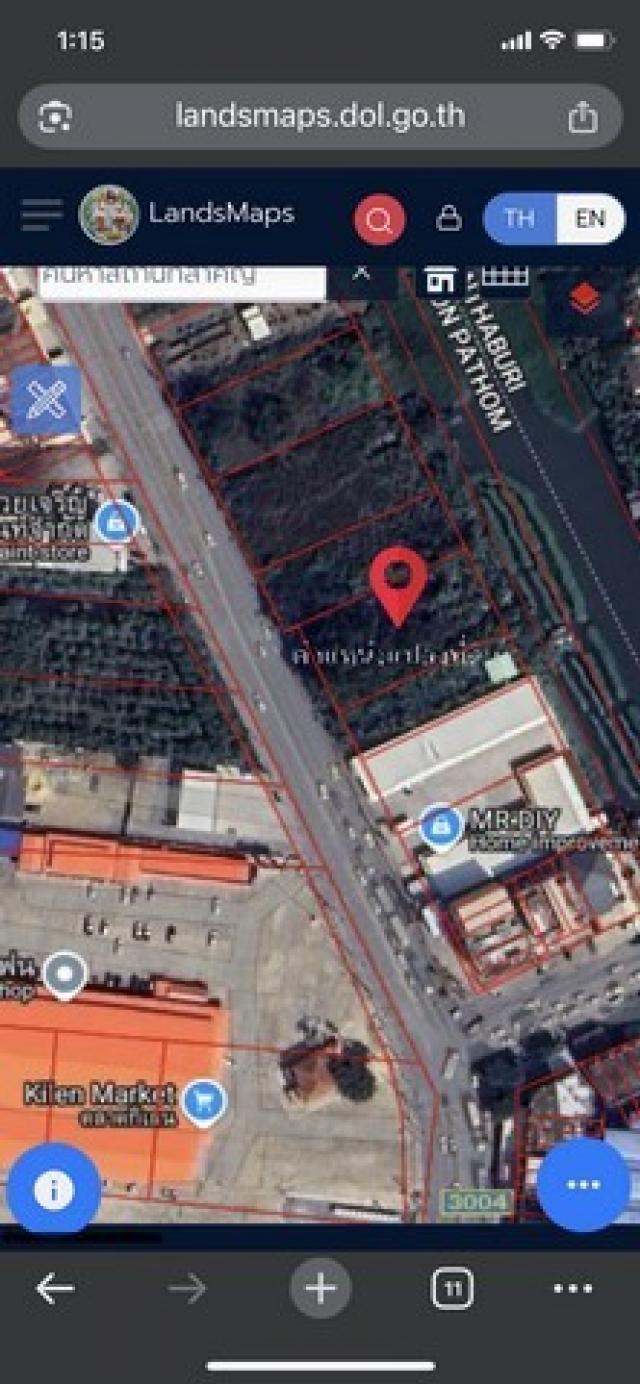640x1384 pixels.
Task: Switch language to TH
Action: (519, 219)
